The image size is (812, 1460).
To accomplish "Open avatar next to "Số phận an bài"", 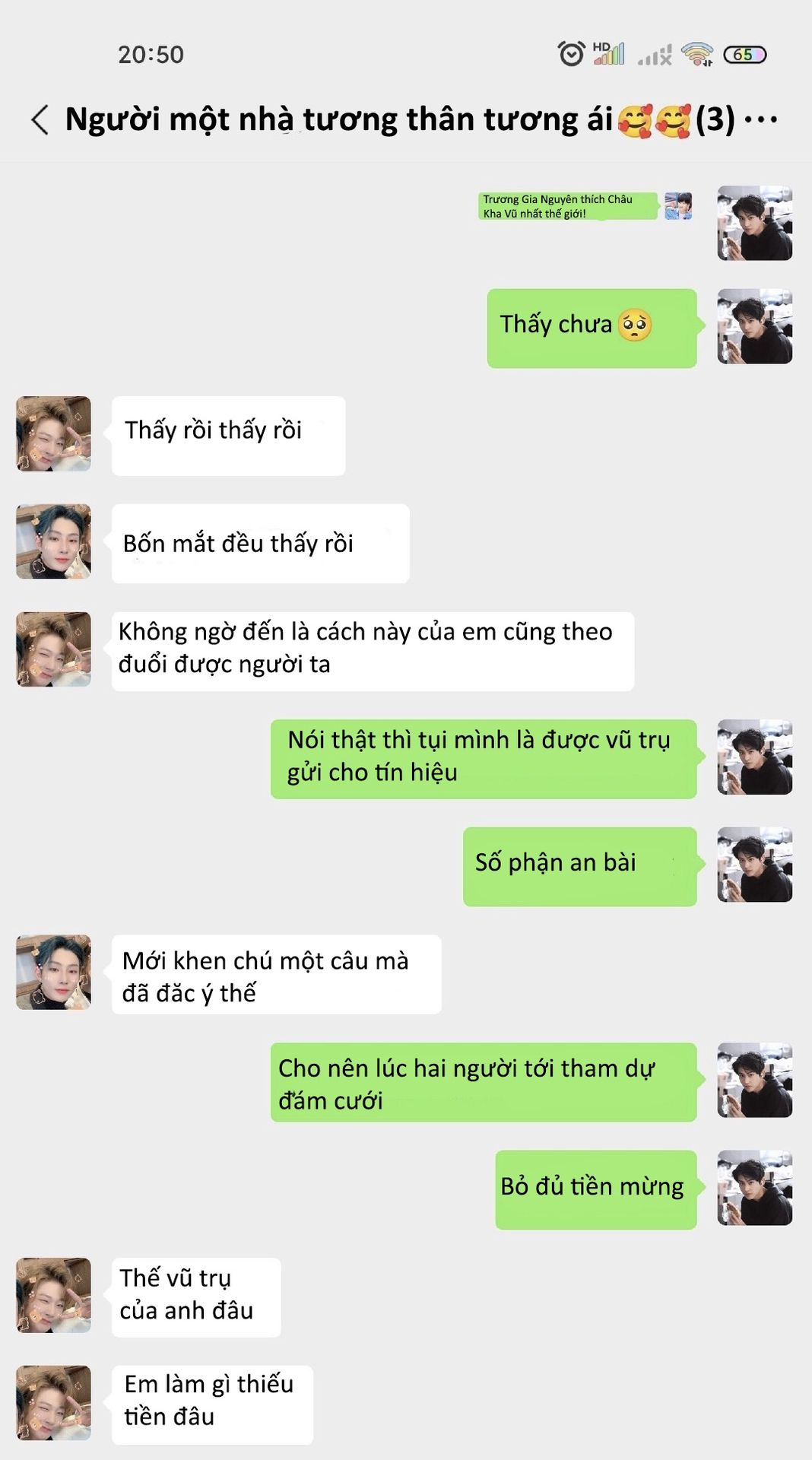I will coord(754,865).
